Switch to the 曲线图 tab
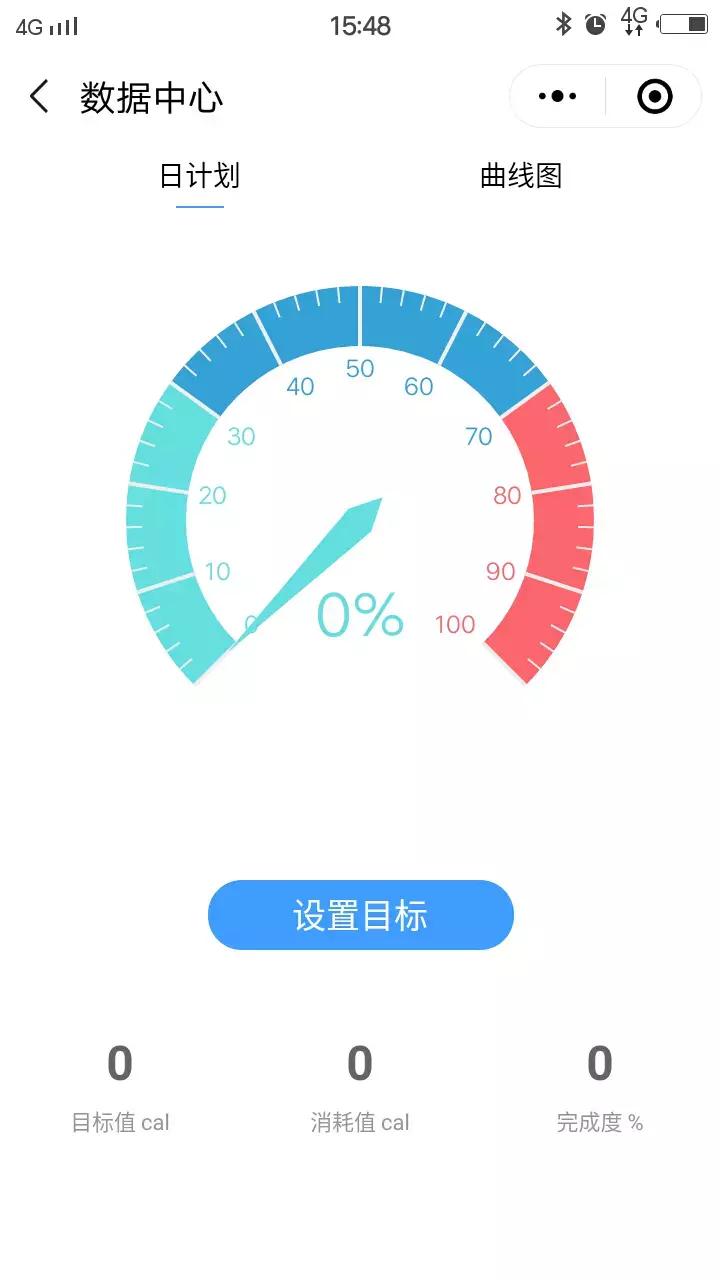 [x=520, y=176]
